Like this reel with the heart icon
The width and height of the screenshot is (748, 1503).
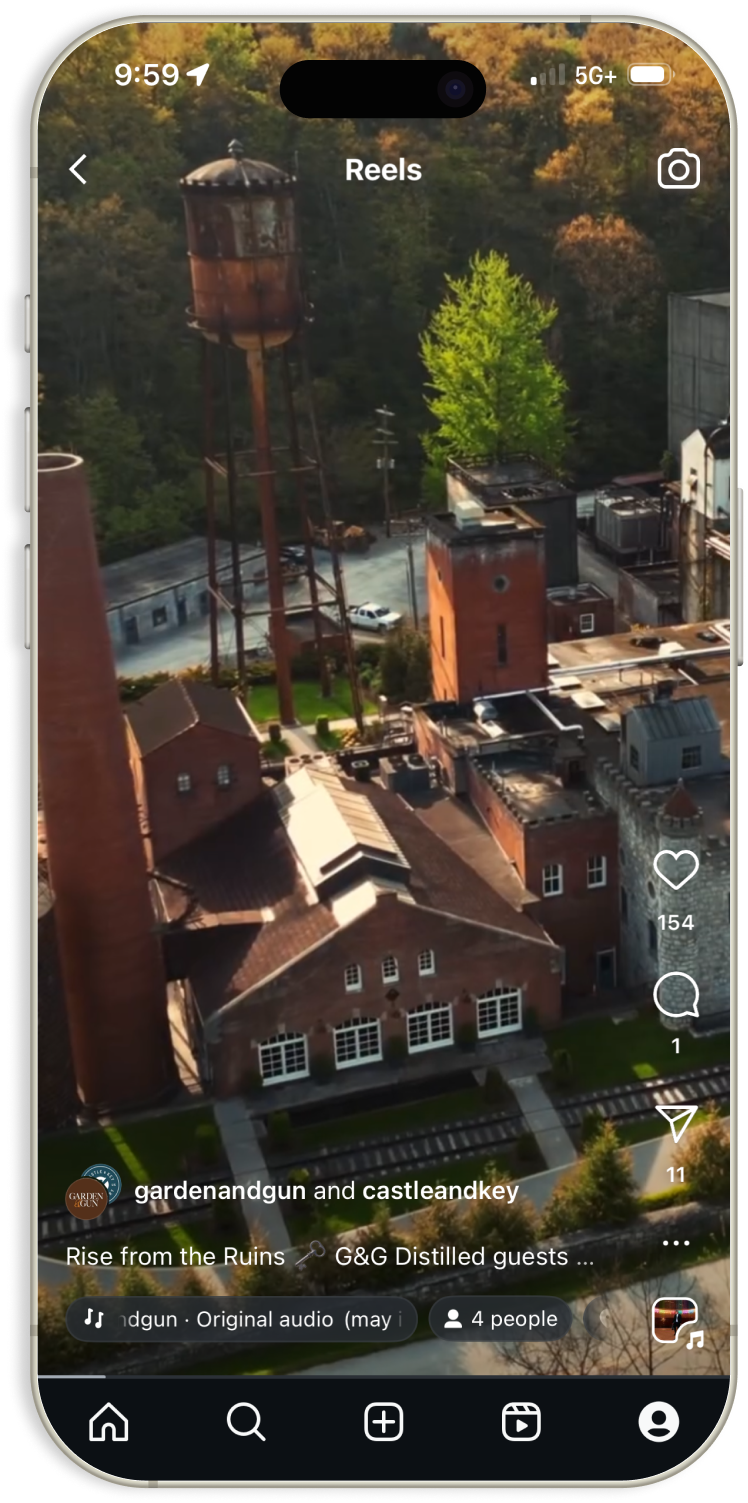[676, 870]
